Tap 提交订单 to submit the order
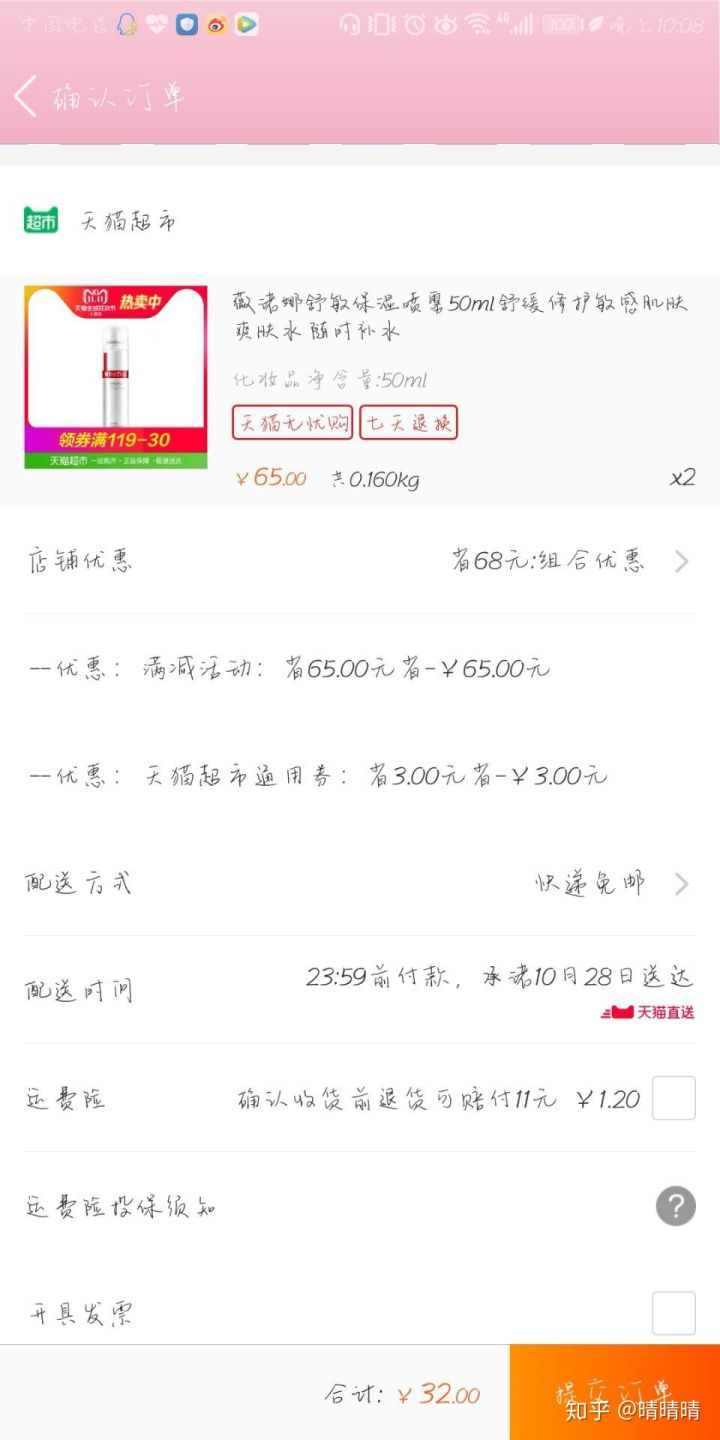 tap(614, 1392)
